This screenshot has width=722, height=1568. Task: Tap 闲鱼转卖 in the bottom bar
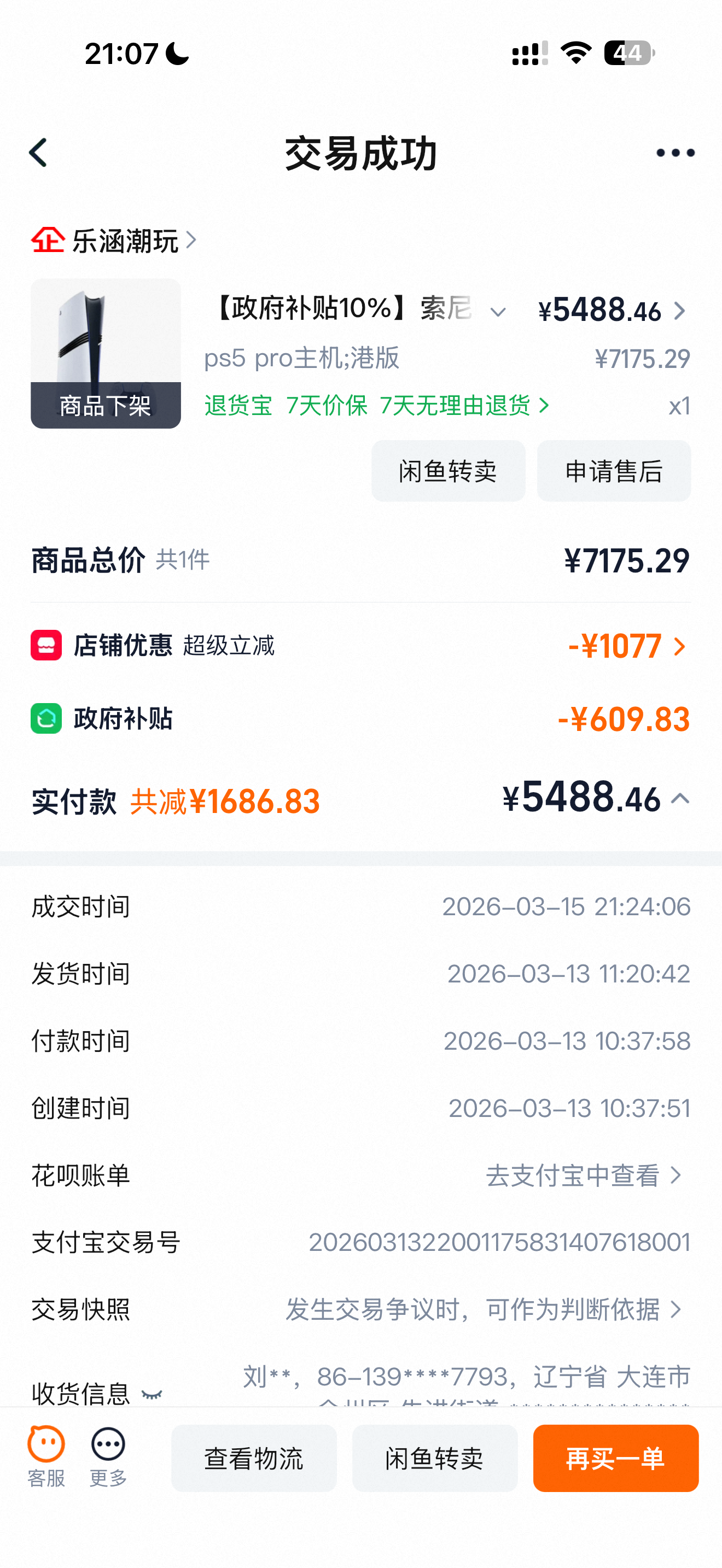pos(435,1458)
